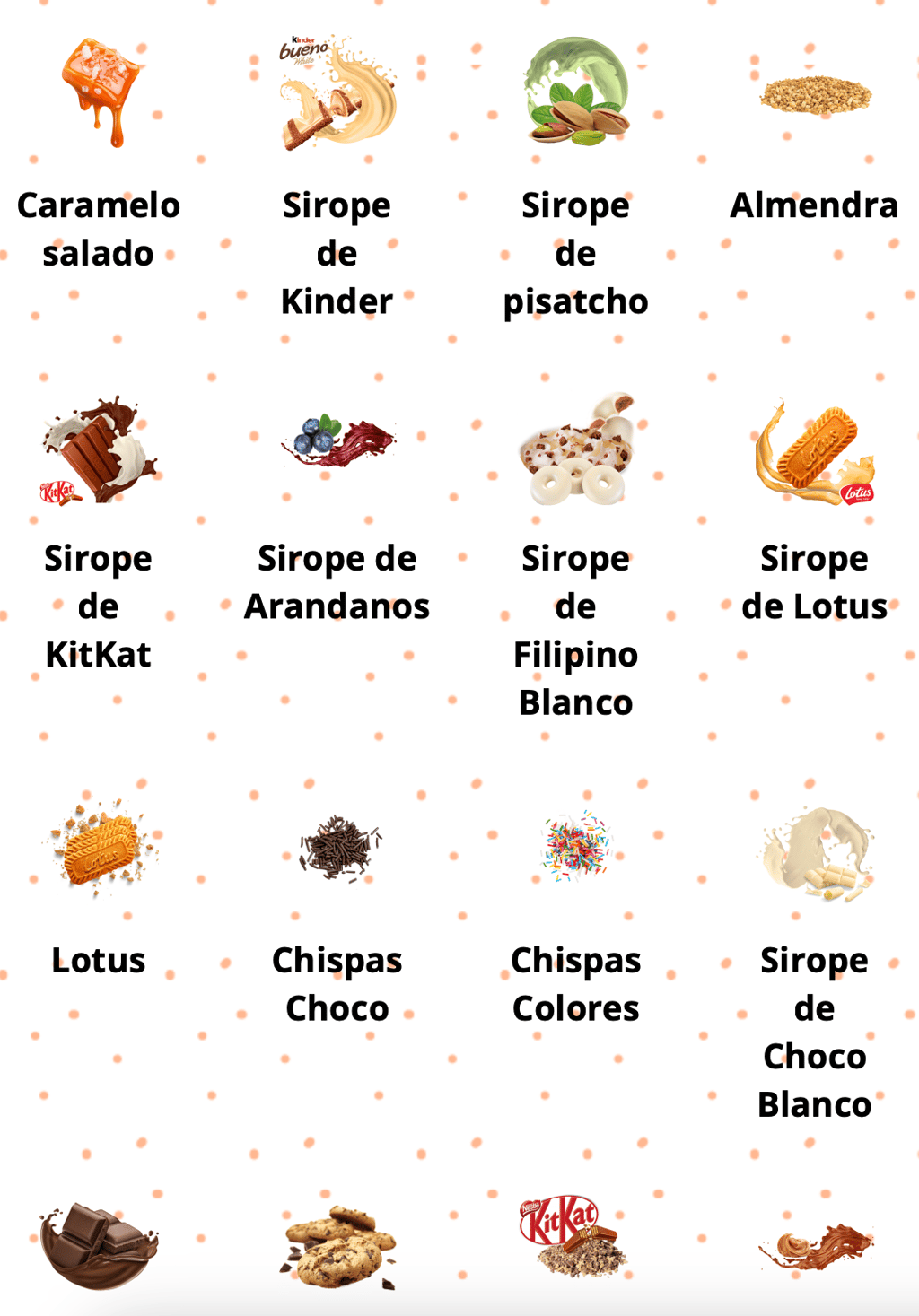Tap Chispas Colores

(x=575, y=848)
